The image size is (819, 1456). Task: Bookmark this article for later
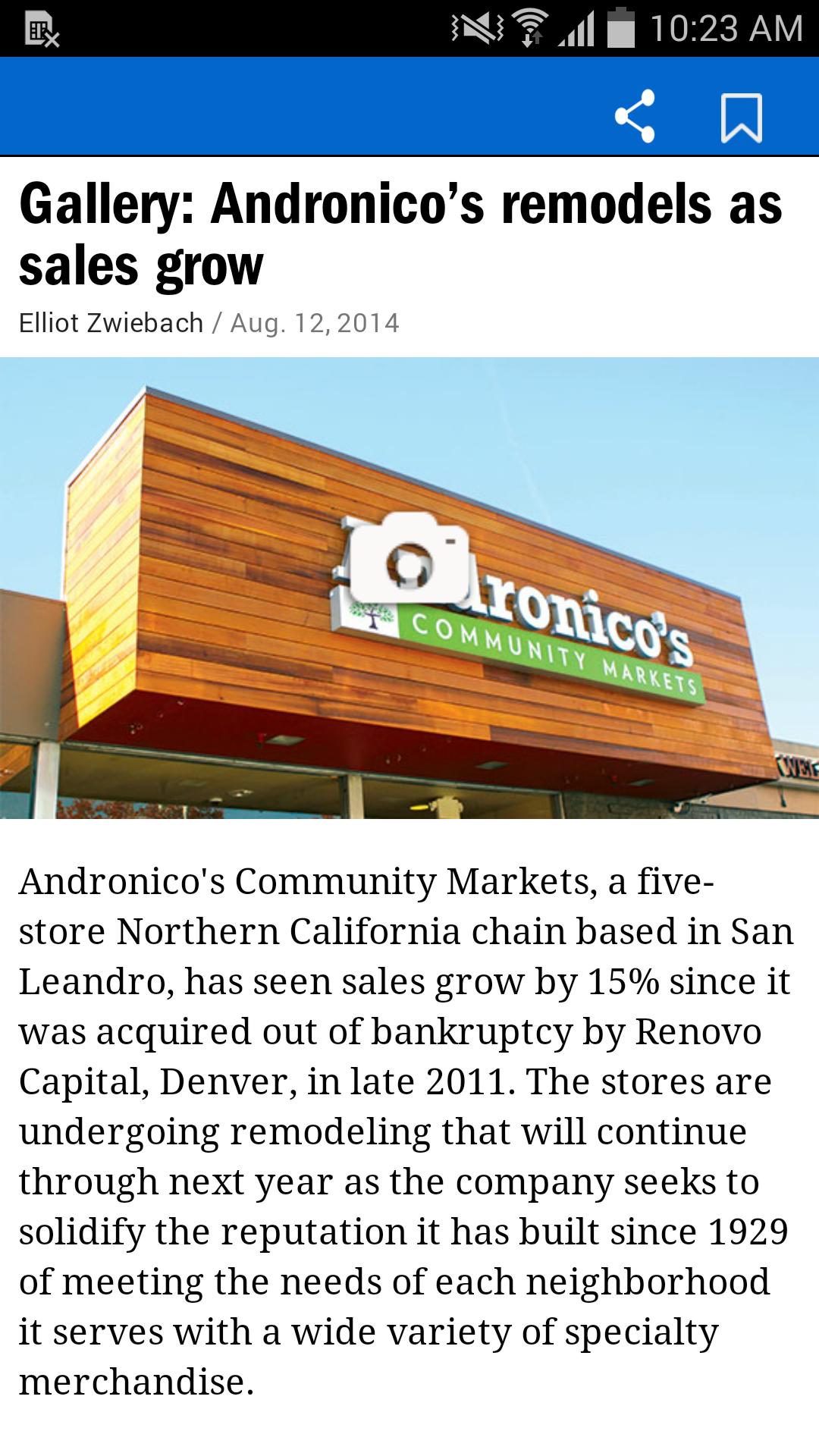(739, 115)
